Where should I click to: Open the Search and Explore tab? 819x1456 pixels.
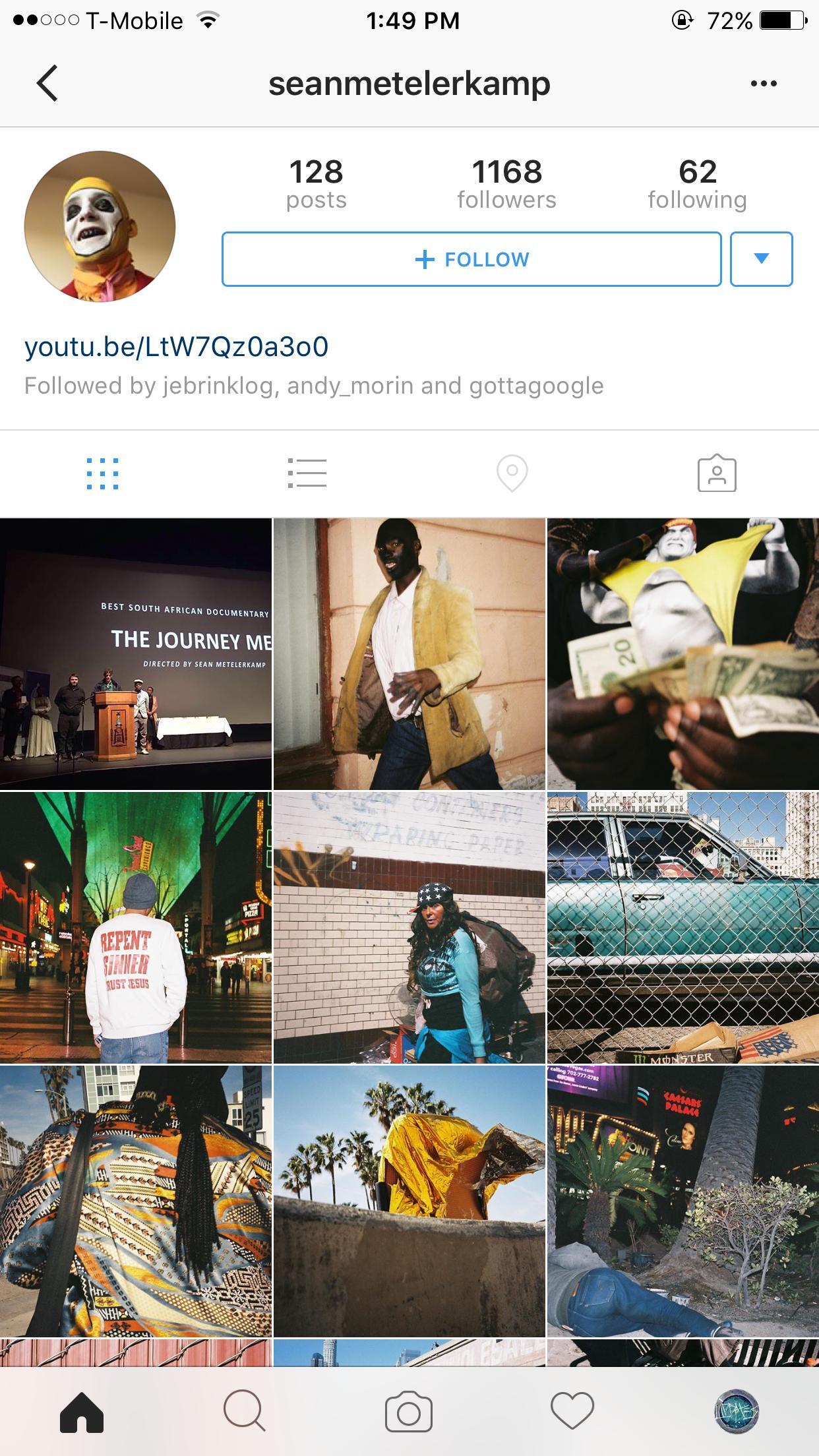tap(245, 1412)
